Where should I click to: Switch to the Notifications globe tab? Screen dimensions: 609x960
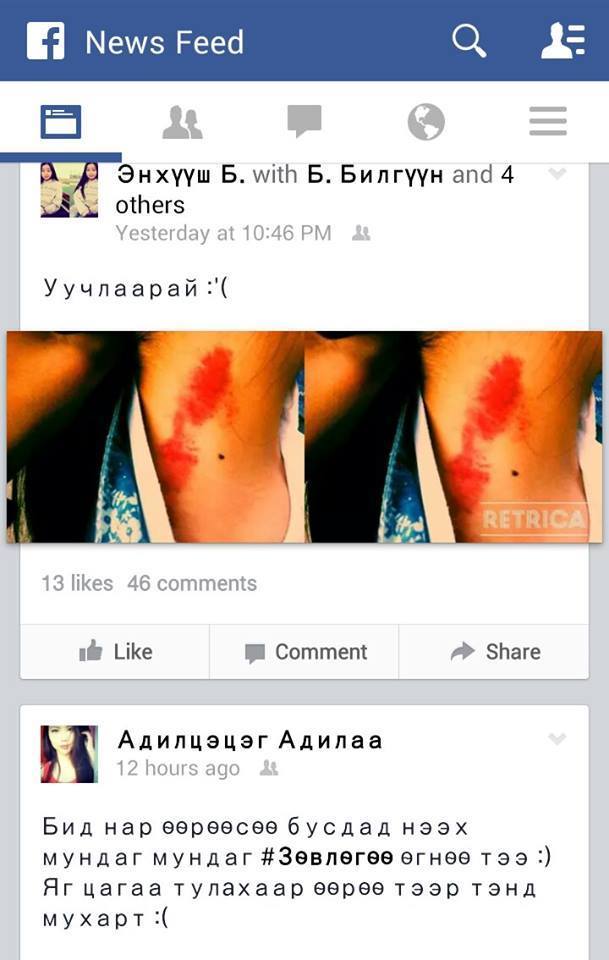[426, 122]
